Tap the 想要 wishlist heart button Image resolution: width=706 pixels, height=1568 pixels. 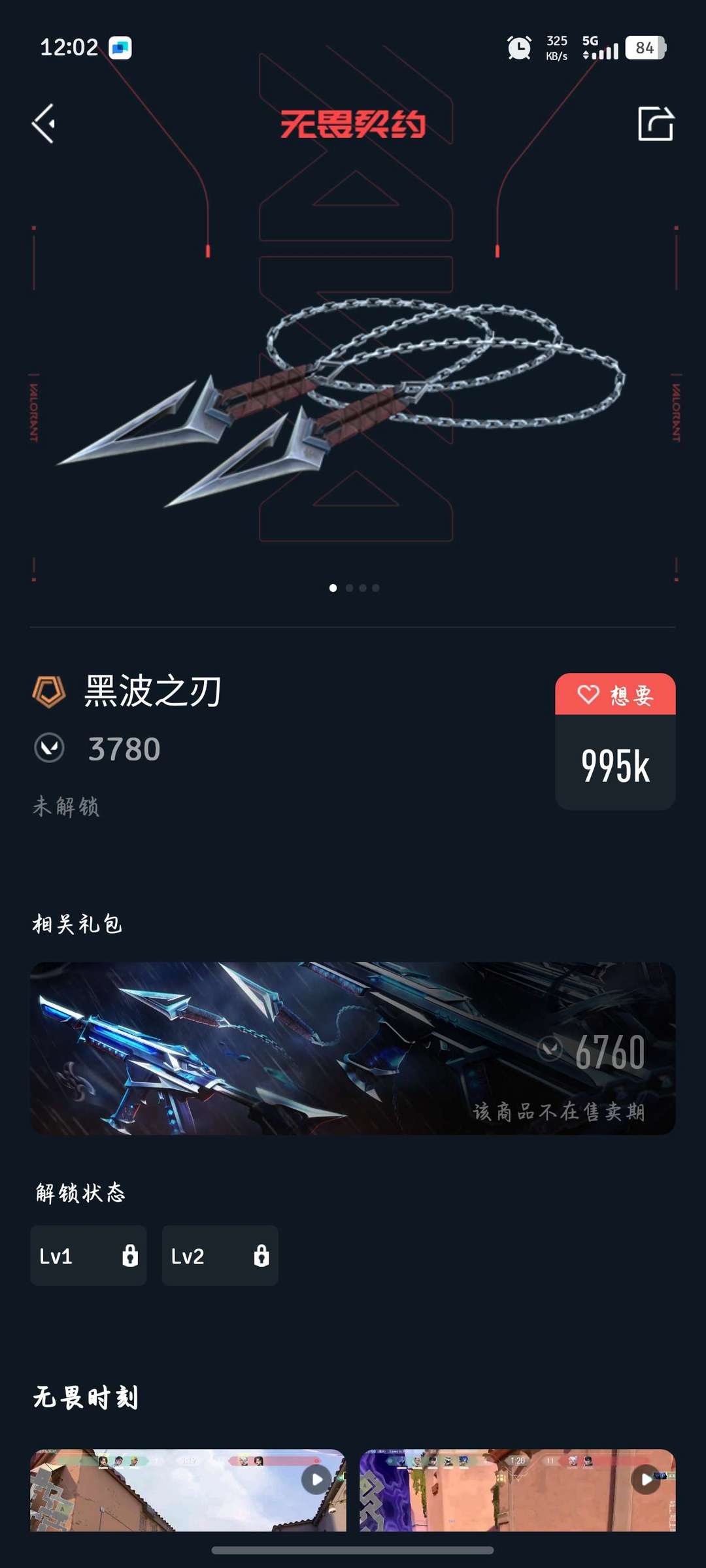(x=614, y=694)
